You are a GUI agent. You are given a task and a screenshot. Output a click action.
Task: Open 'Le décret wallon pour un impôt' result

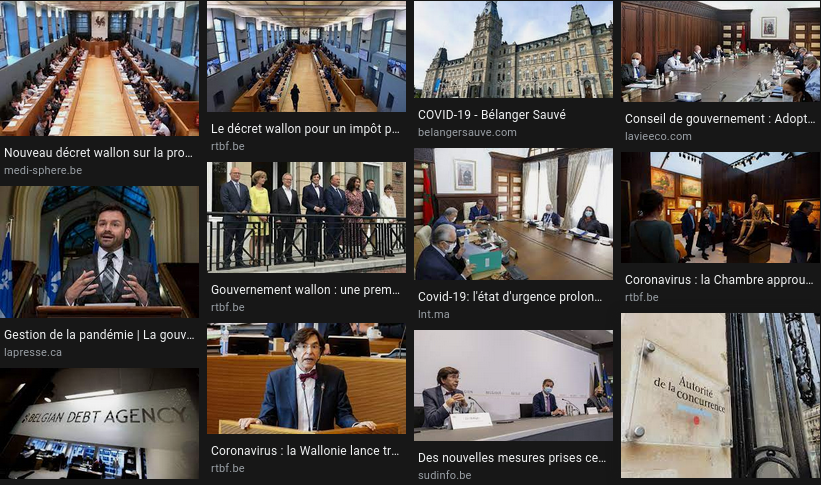[306, 57]
